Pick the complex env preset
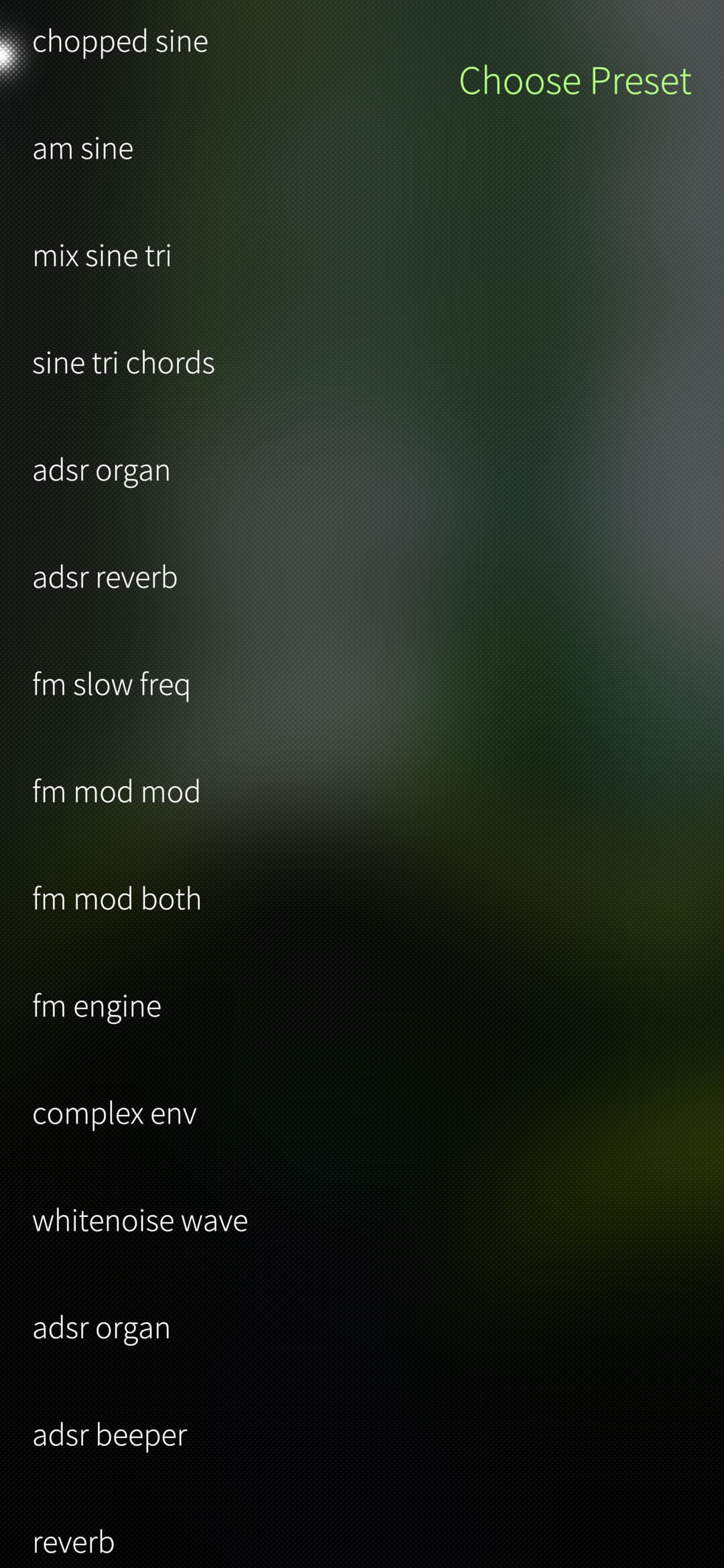The height and width of the screenshot is (1568, 724). pyautogui.click(x=115, y=1114)
